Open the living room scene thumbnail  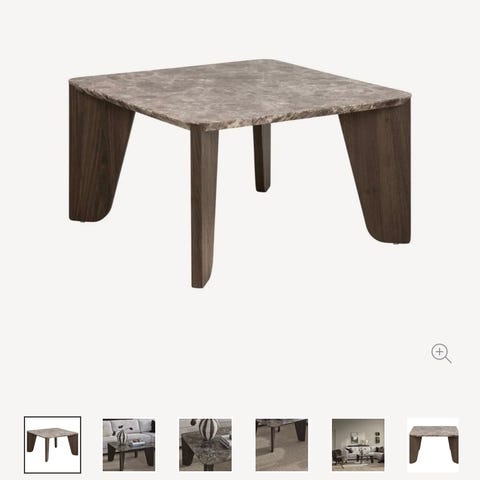tap(358, 445)
